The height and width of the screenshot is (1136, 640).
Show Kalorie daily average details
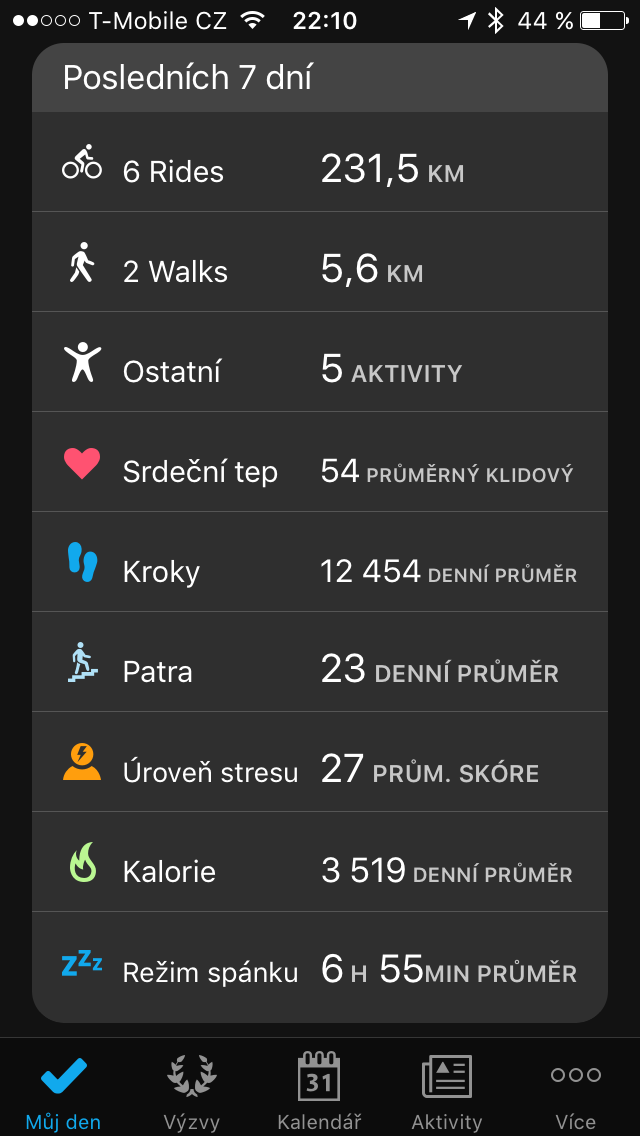pyautogui.click(x=320, y=862)
